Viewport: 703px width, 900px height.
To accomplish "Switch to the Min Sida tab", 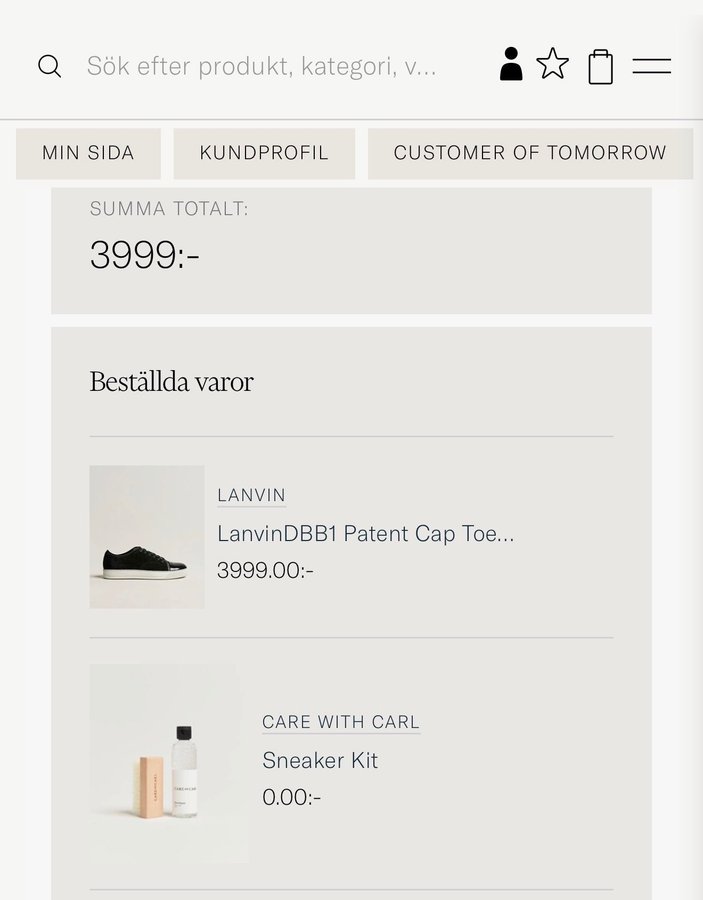I will coord(88,153).
